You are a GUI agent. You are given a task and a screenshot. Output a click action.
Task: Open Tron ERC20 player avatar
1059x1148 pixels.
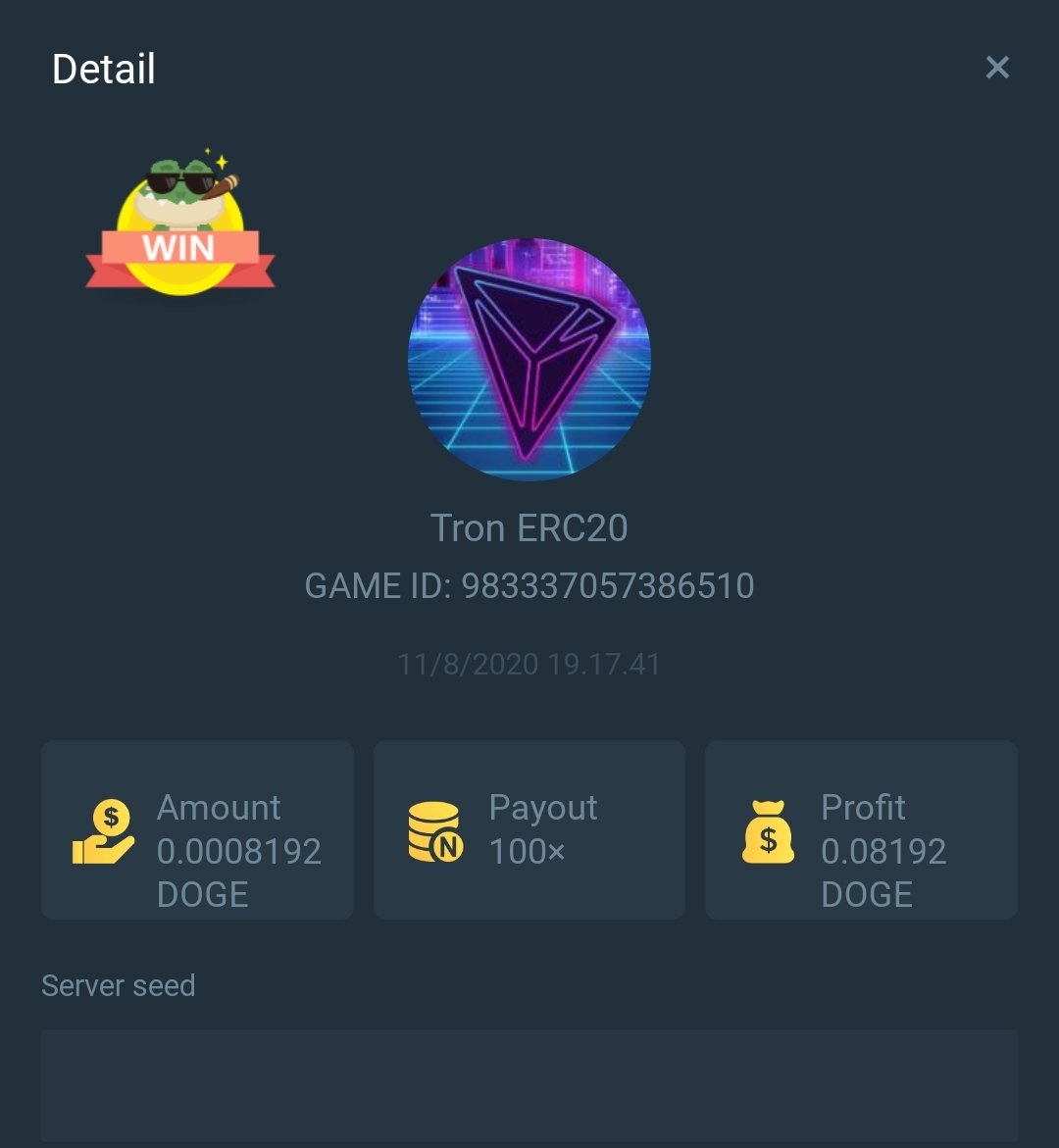point(529,360)
